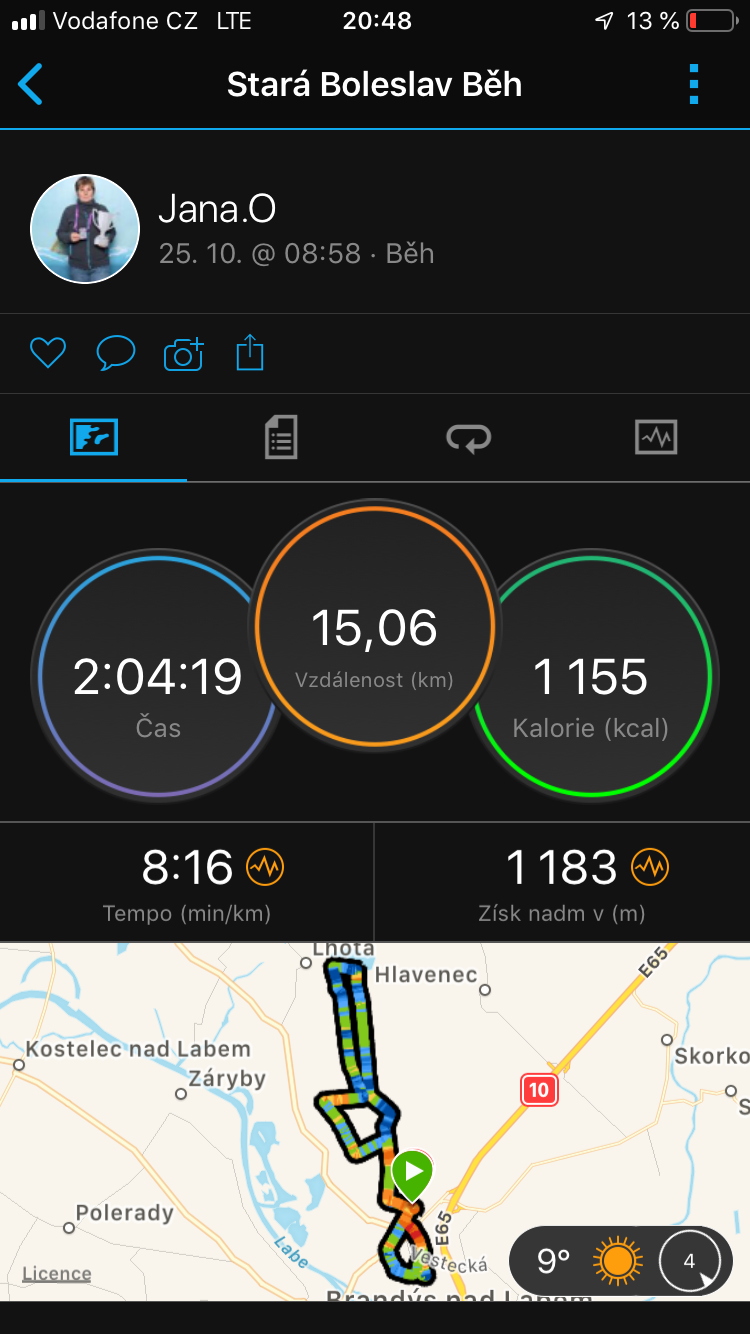Open the Licence link on the map

(57, 1274)
